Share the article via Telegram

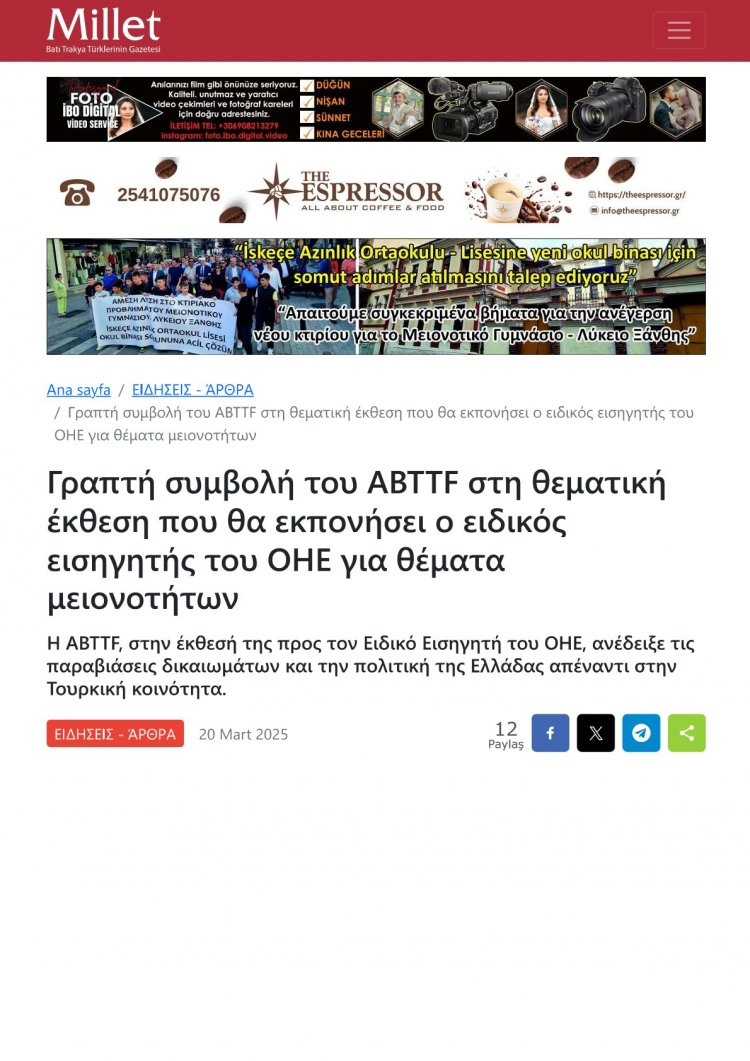click(641, 733)
